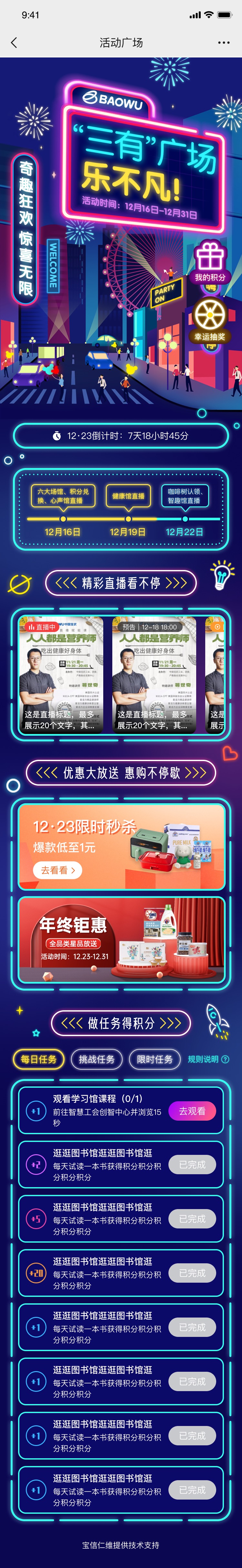Tap 去观看 for the learning course task
Screen dimensions: 242x1568
click(x=192, y=1111)
